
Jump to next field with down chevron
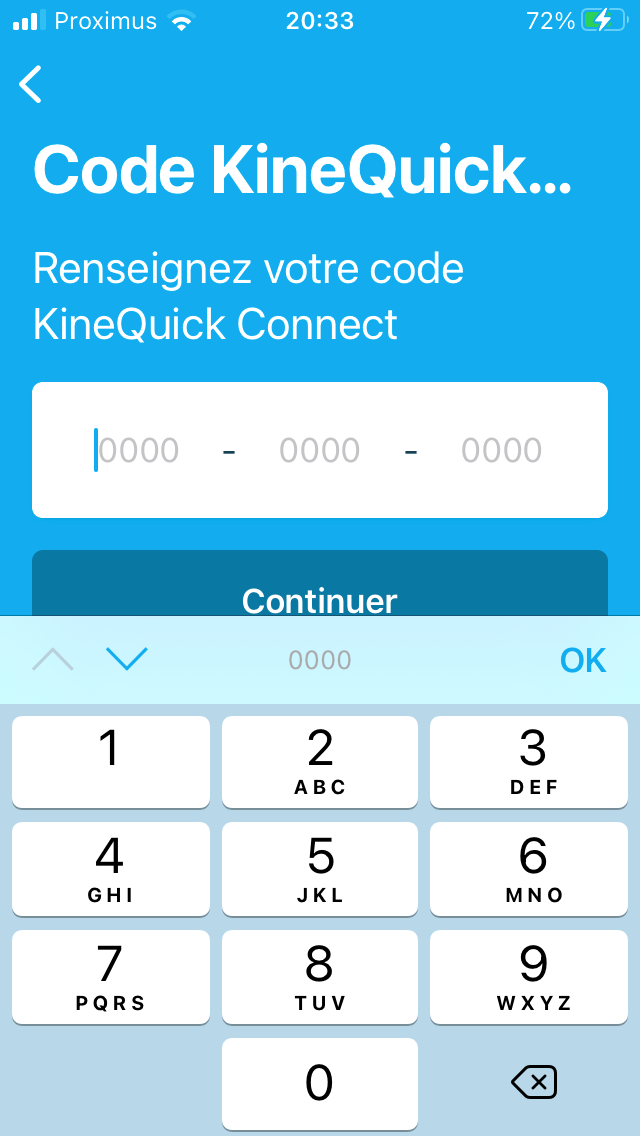coord(127,659)
